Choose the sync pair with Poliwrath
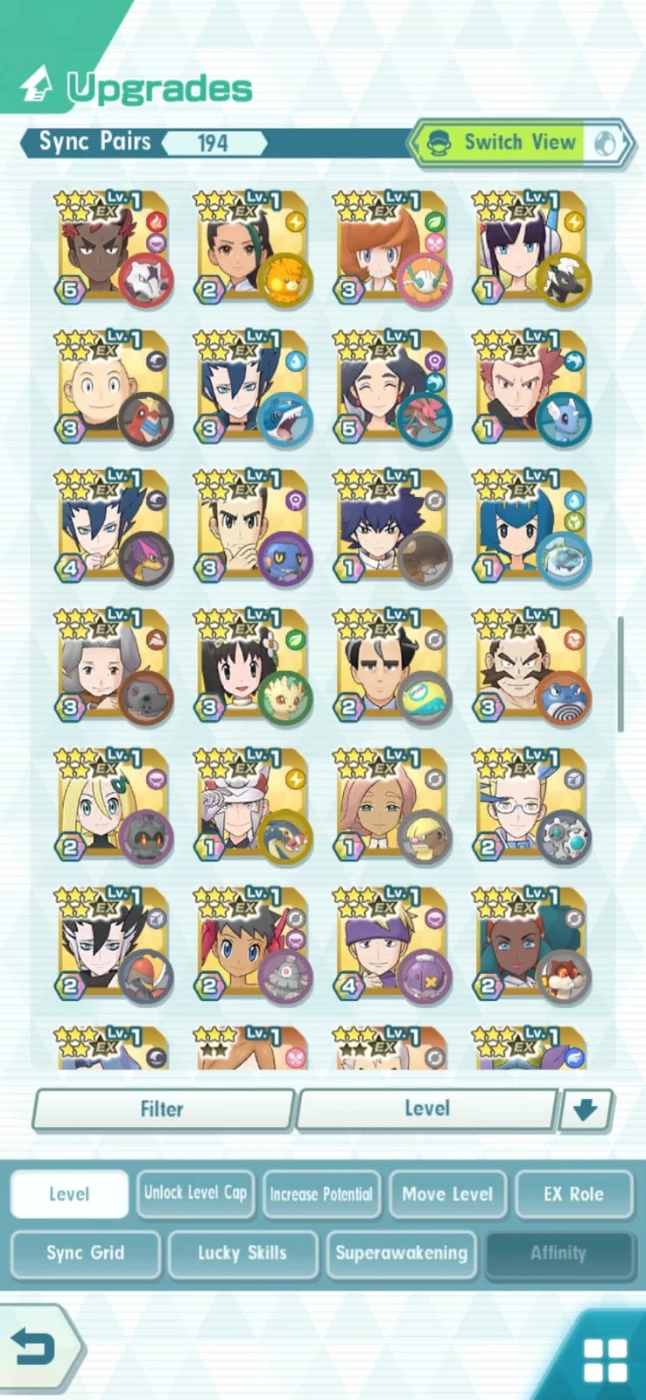This screenshot has width=646, height=1400. [529, 665]
